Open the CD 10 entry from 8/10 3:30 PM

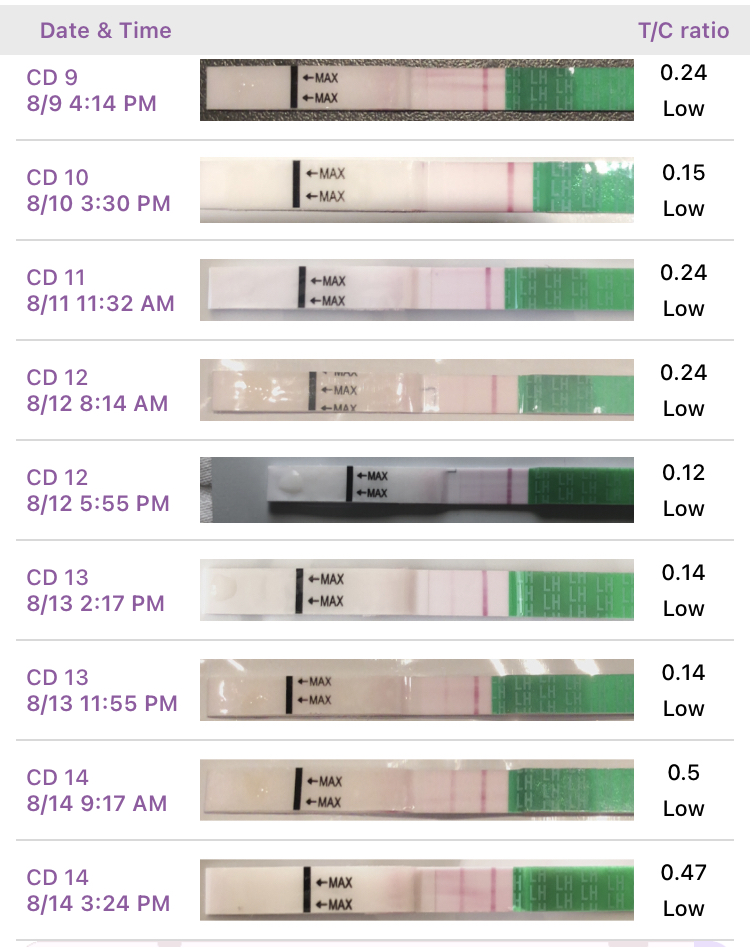click(x=375, y=190)
